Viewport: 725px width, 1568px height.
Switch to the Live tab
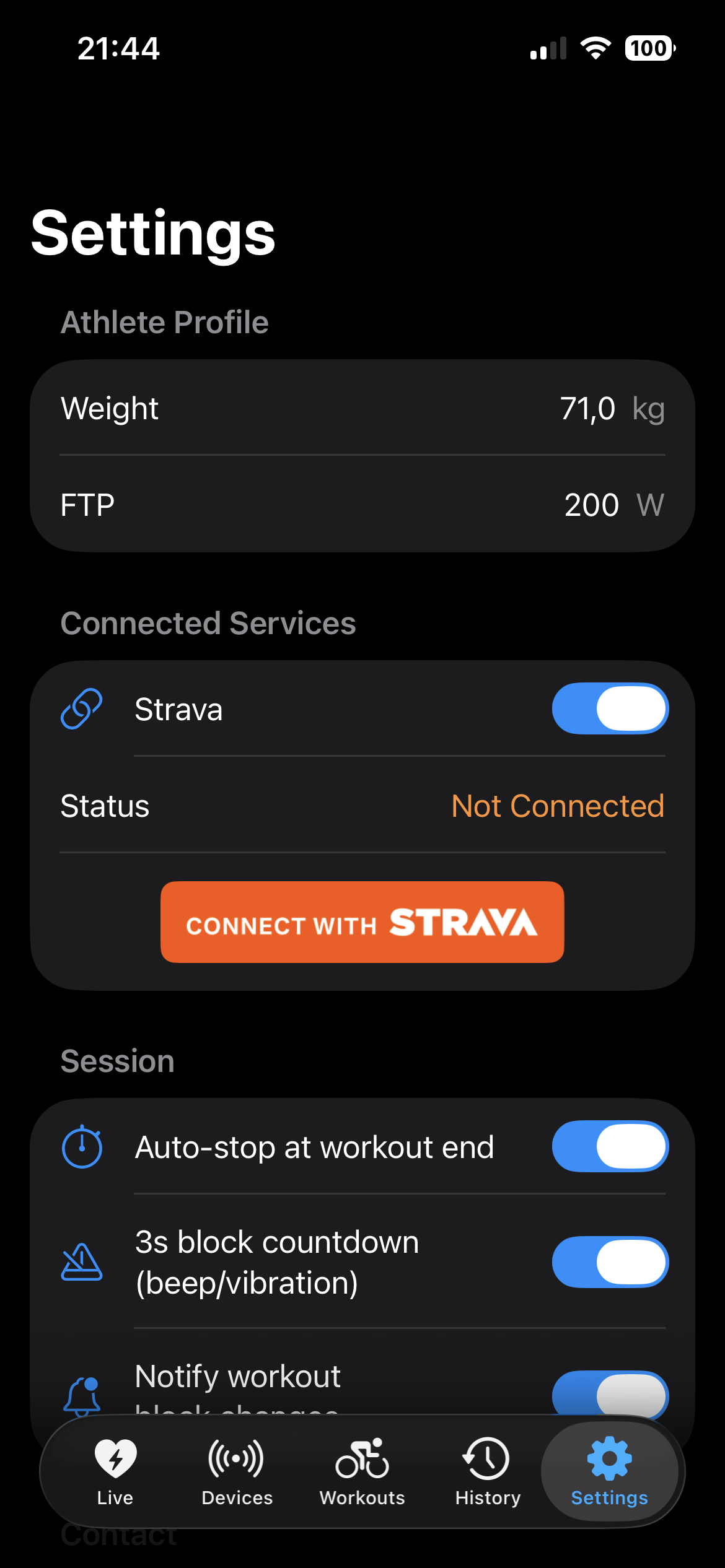pos(115,1471)
